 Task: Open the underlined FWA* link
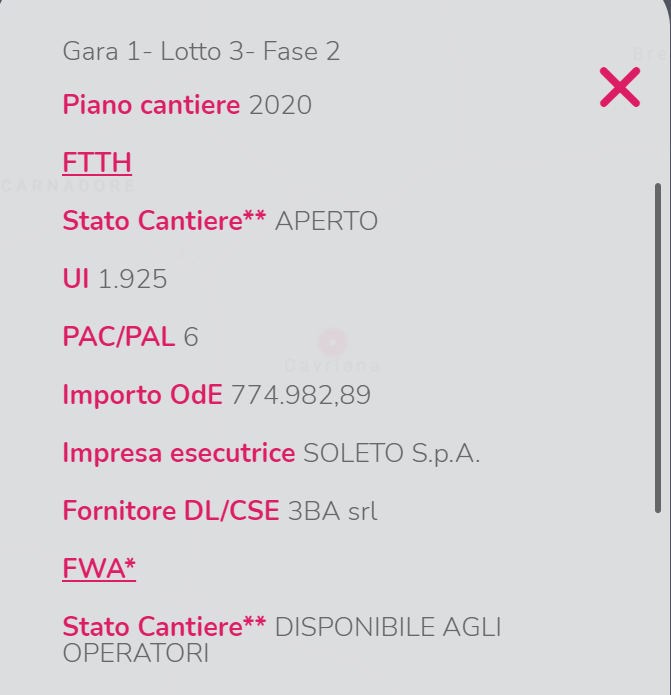pyautogui.click(x=99, y=569)
